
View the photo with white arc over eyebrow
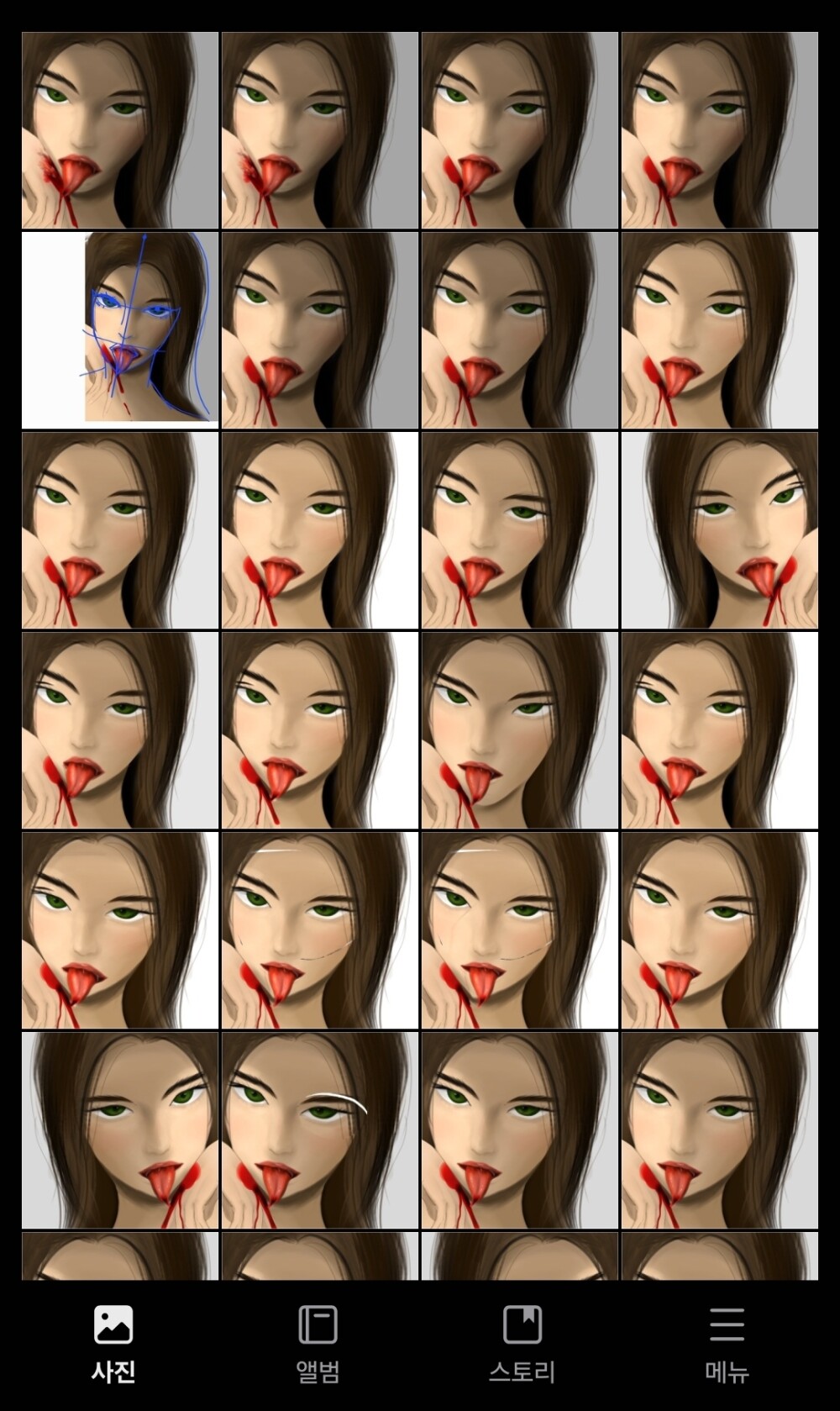(319, 1130)
